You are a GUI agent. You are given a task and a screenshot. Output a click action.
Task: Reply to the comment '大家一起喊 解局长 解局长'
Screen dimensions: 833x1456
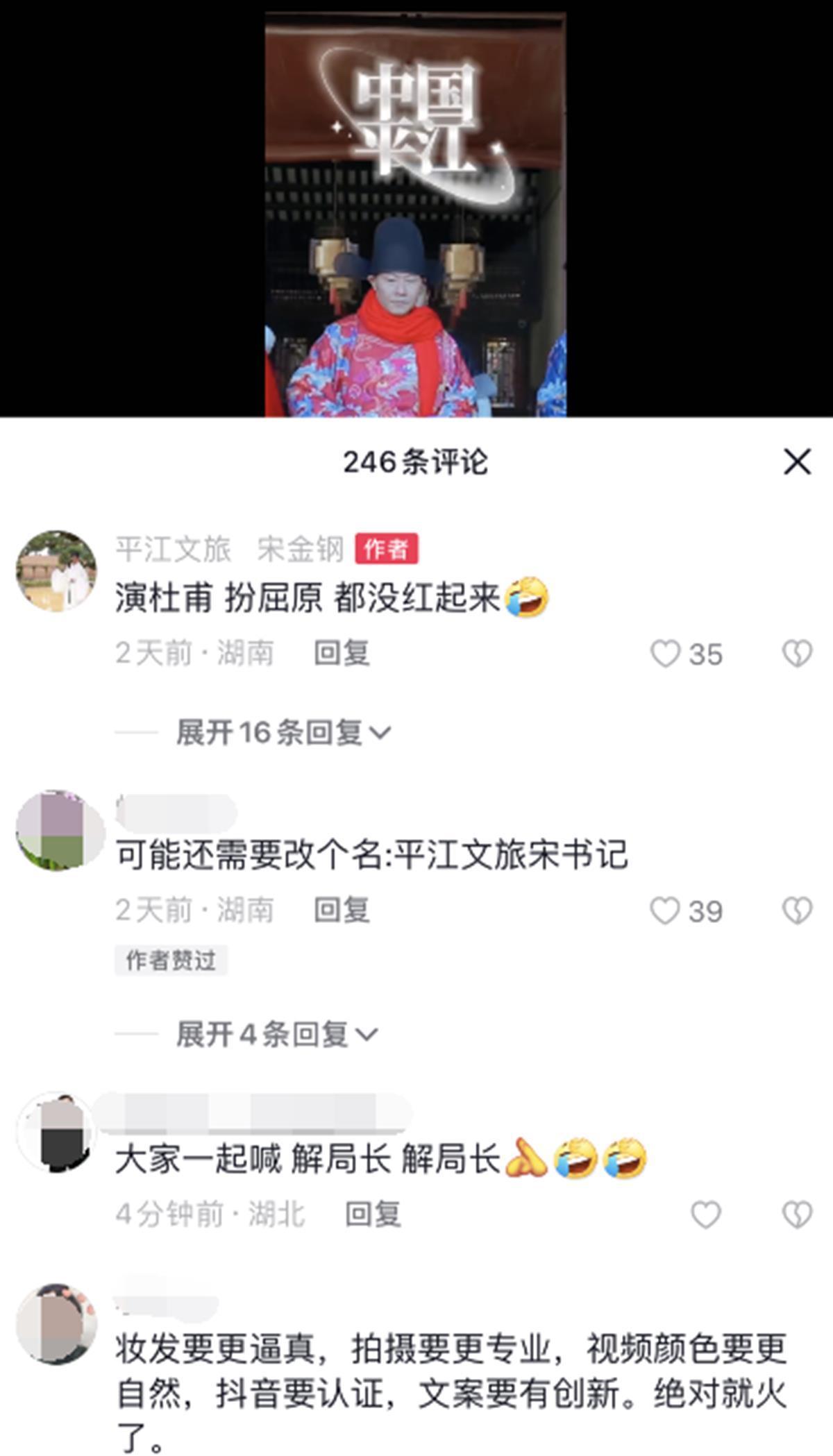point(373,1214)
